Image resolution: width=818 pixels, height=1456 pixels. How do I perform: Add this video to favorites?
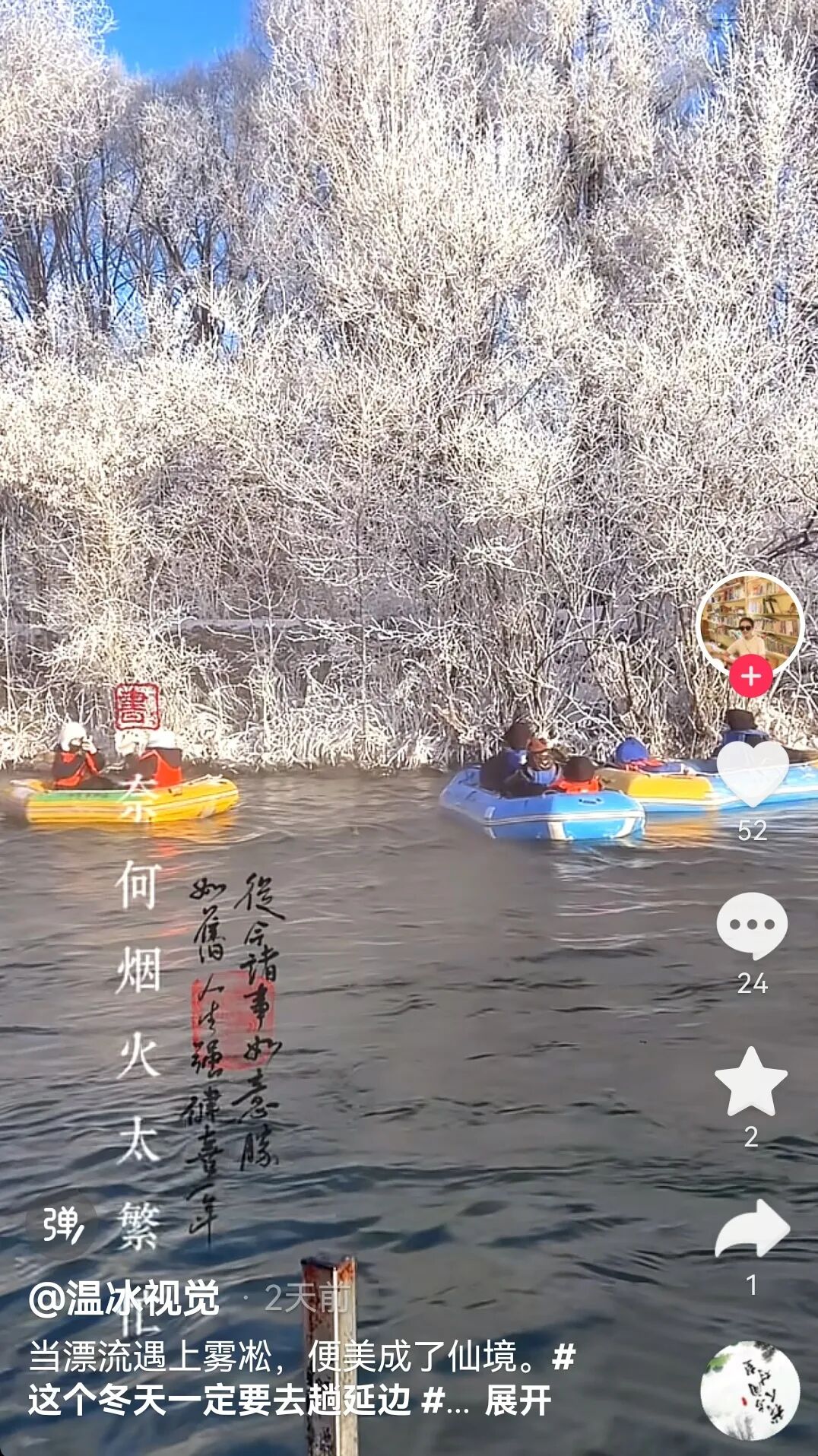coord(751,1083)
